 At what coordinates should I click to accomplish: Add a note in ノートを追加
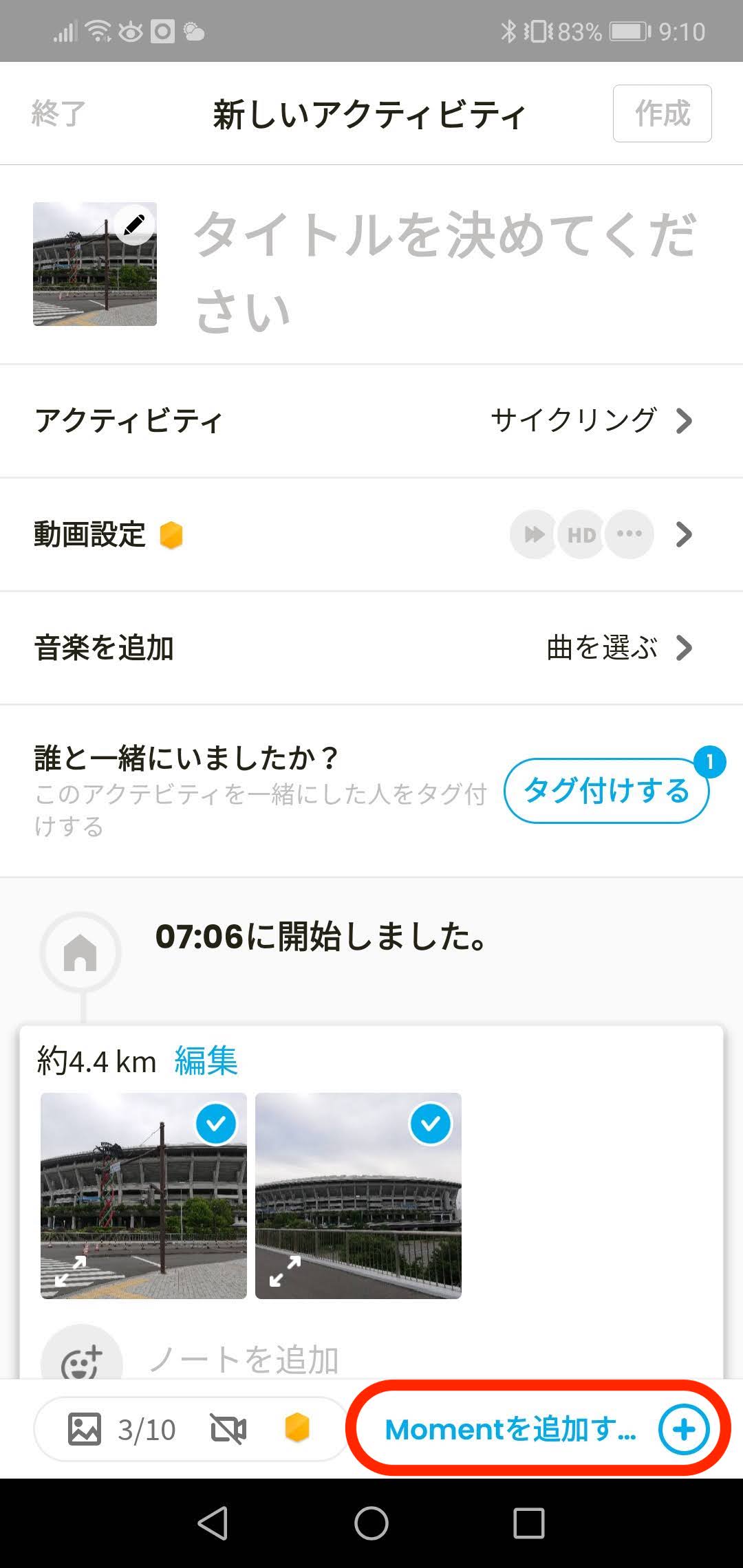[244, 1360]
